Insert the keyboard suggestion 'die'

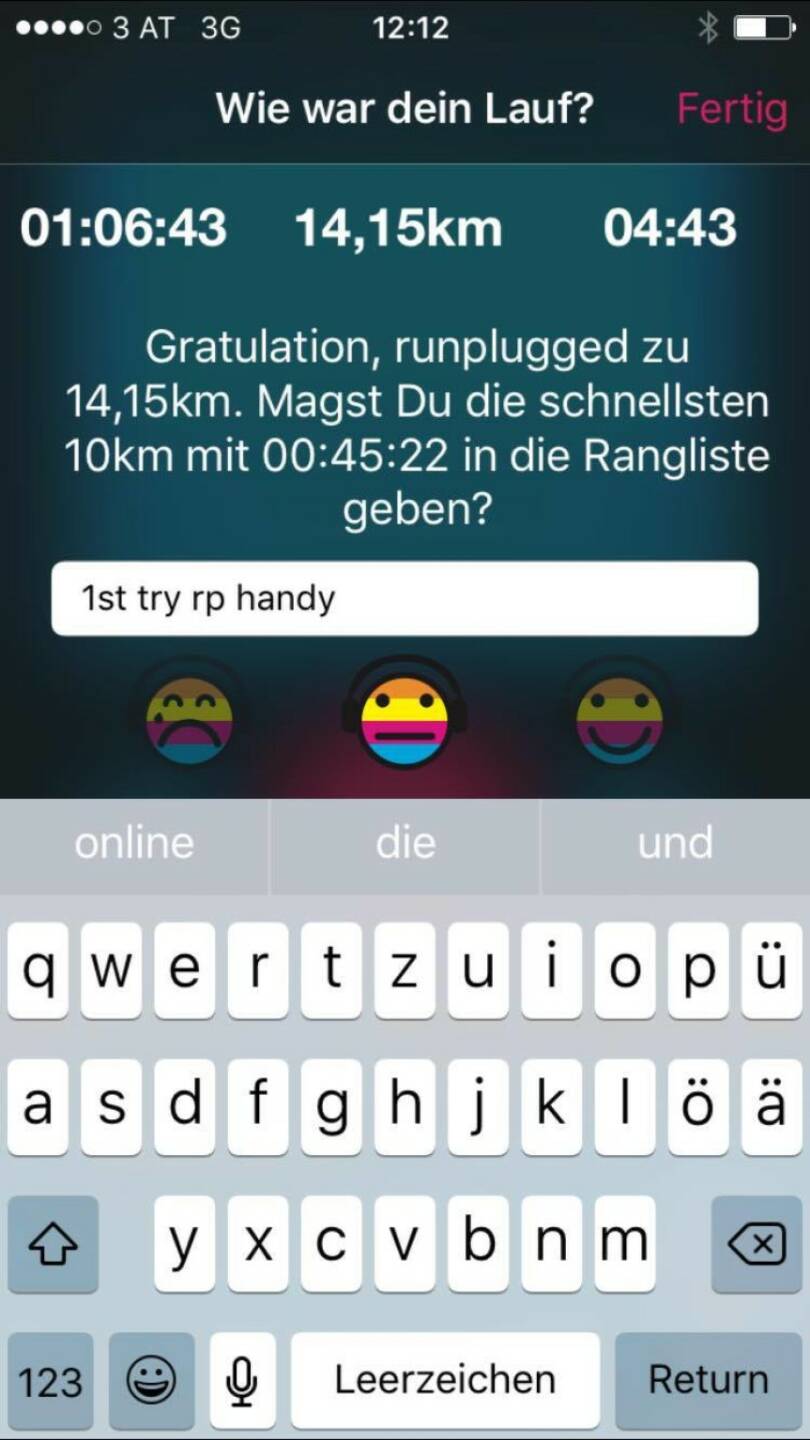pyautogui.click(x=405, y=843)
